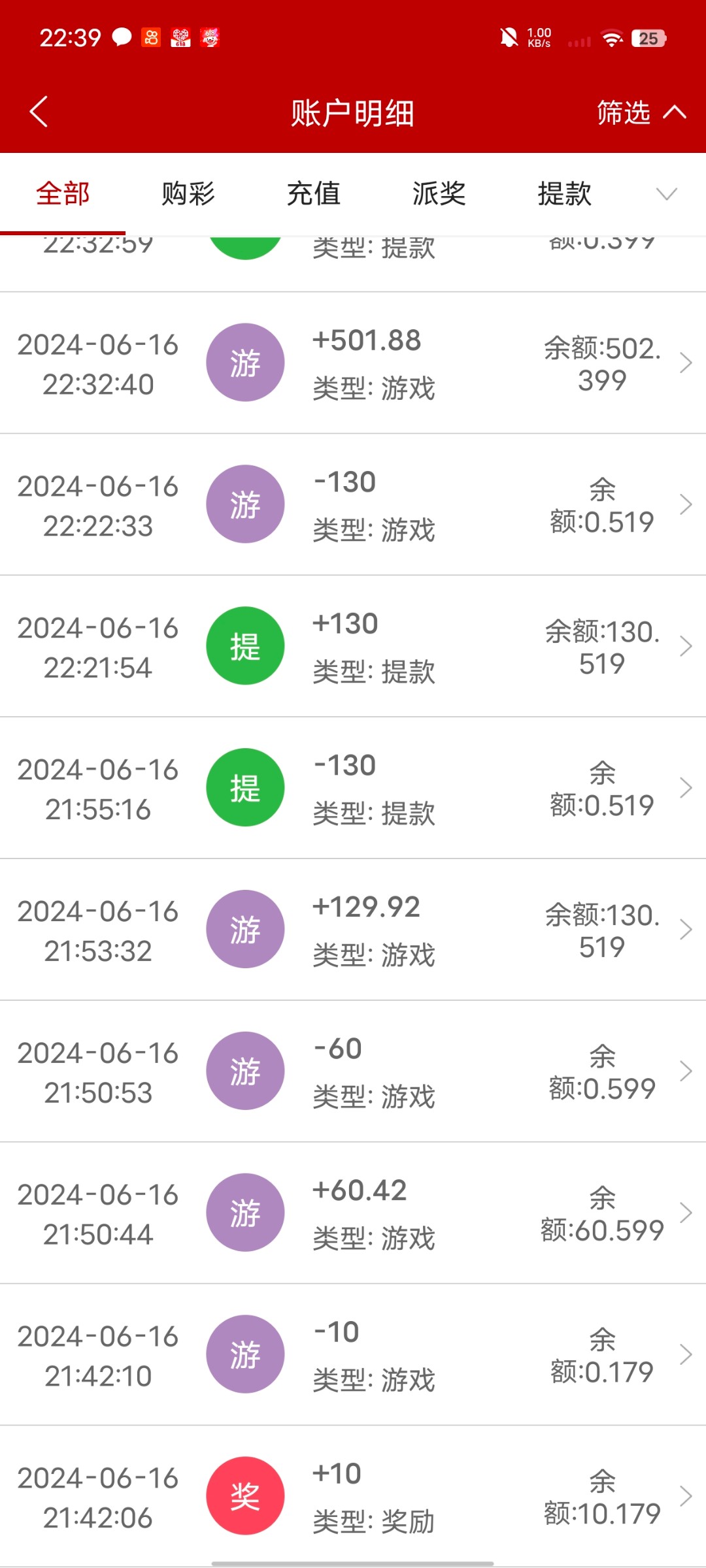Go back from 账户明细 page

[39, 112]
